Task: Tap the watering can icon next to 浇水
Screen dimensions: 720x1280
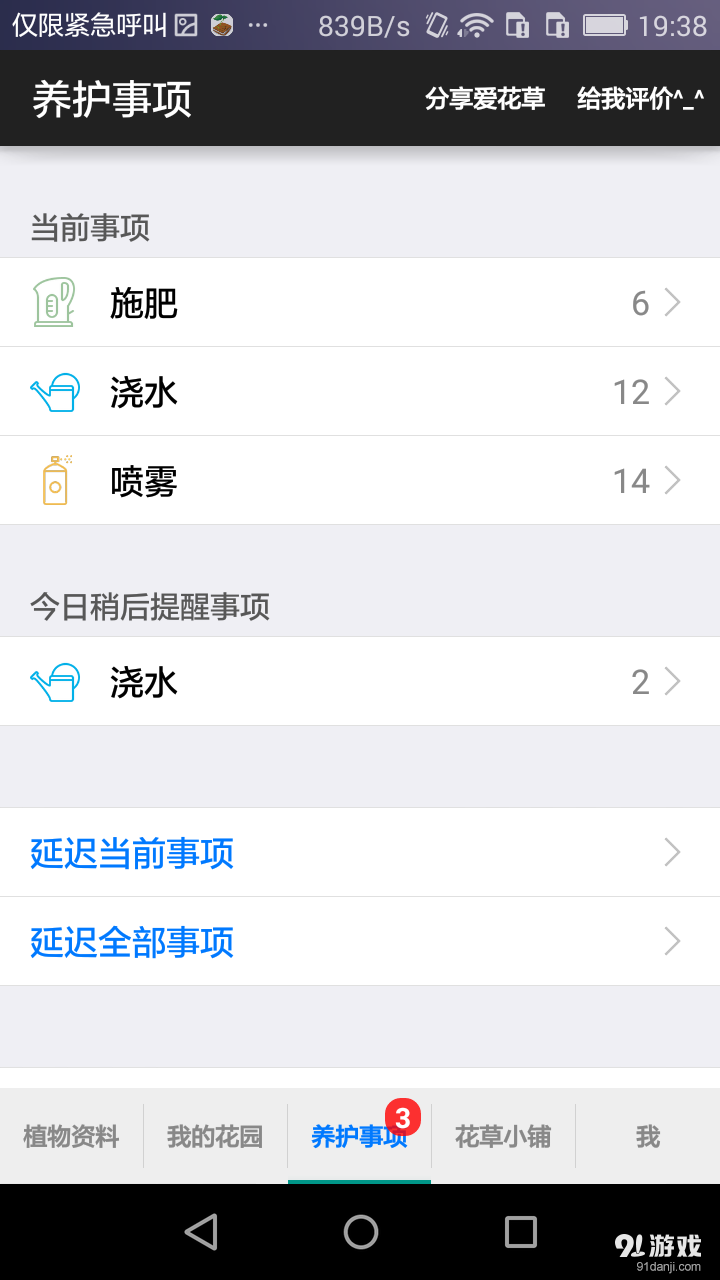Action: (x=55, y=391)
